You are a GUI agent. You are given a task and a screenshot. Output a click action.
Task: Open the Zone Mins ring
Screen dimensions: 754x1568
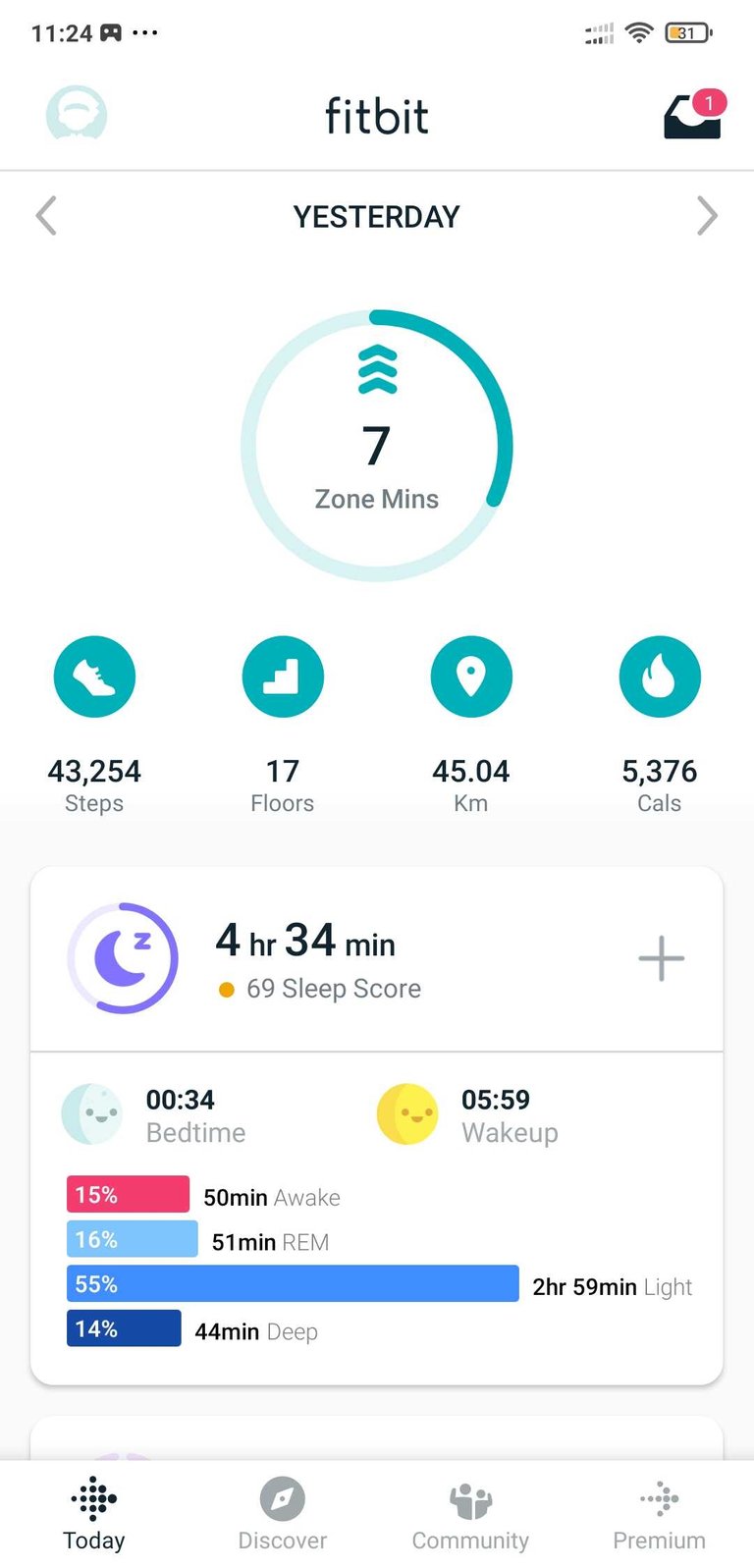(x=377, y=446)
